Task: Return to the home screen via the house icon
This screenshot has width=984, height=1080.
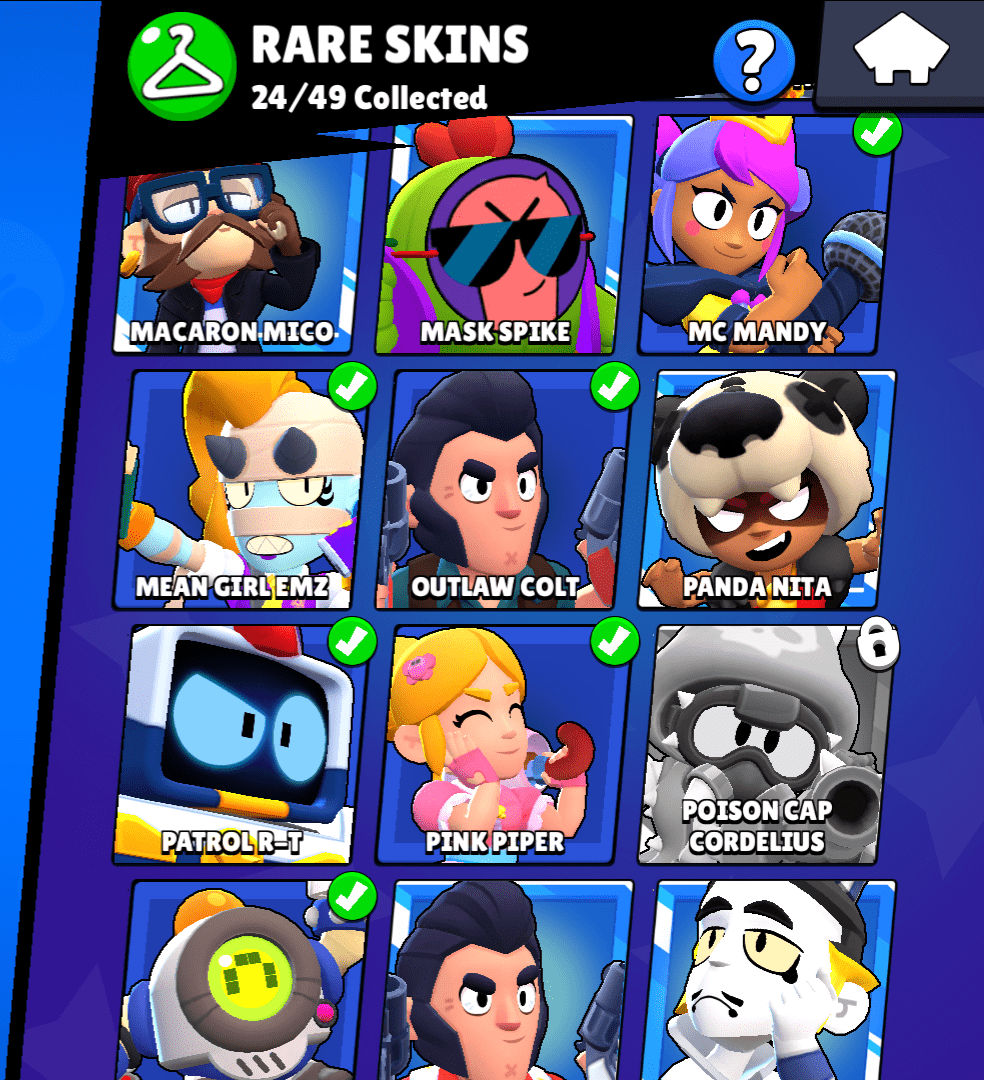Action: click(x=902, y=50)
